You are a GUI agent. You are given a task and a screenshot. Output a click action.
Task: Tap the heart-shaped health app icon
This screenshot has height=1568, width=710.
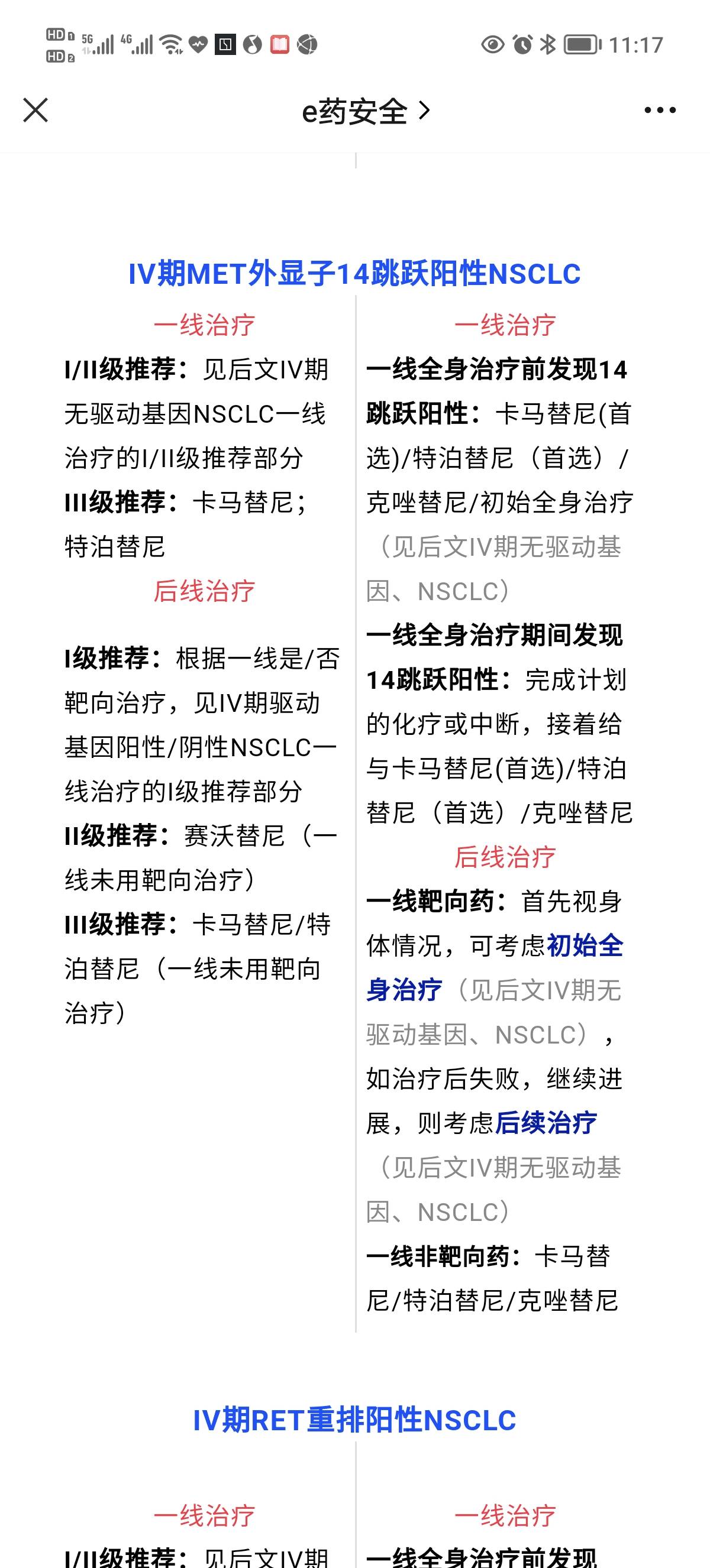tap(199, 44)
